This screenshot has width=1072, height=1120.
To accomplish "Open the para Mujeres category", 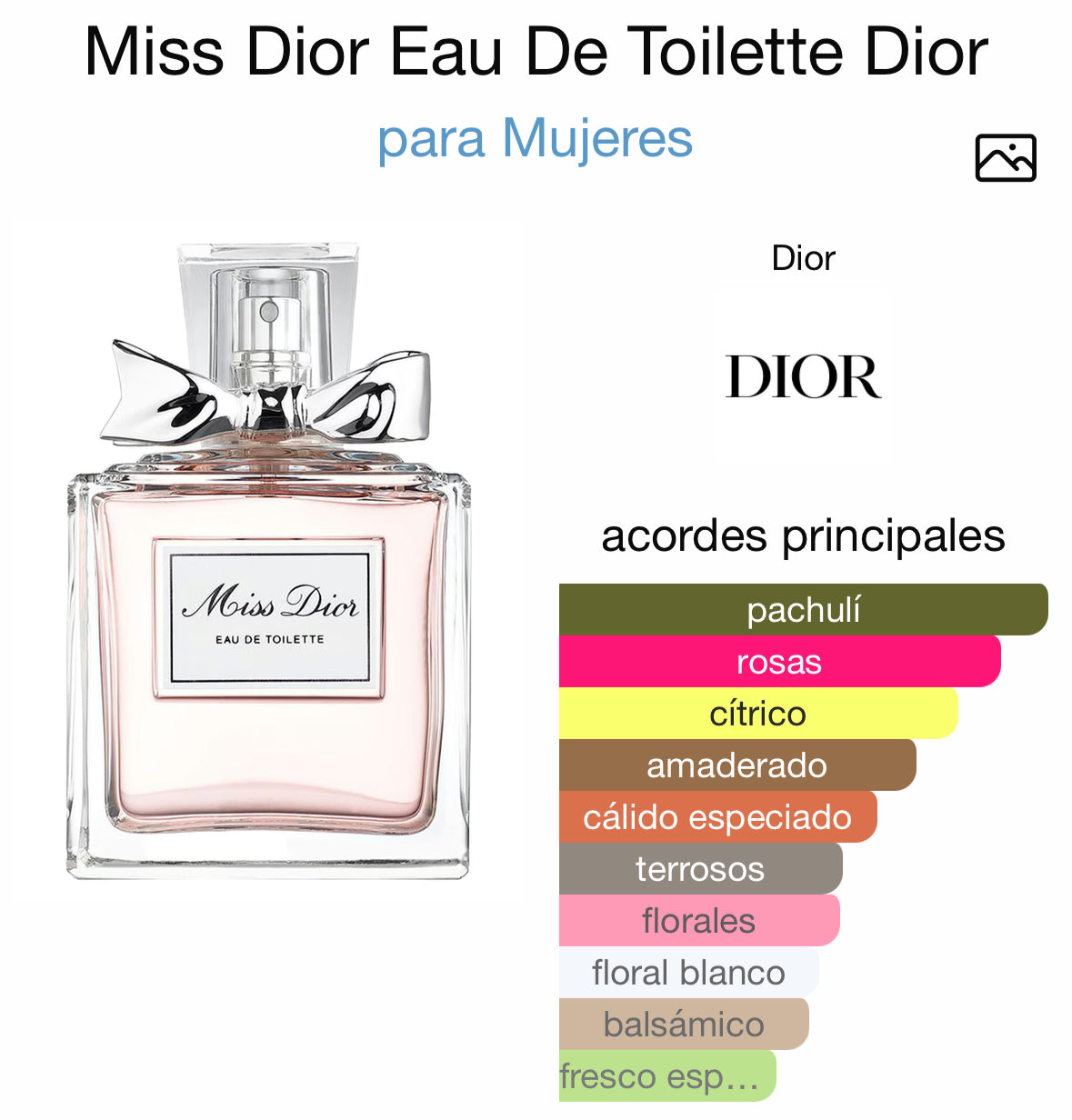I will point(536,138).
